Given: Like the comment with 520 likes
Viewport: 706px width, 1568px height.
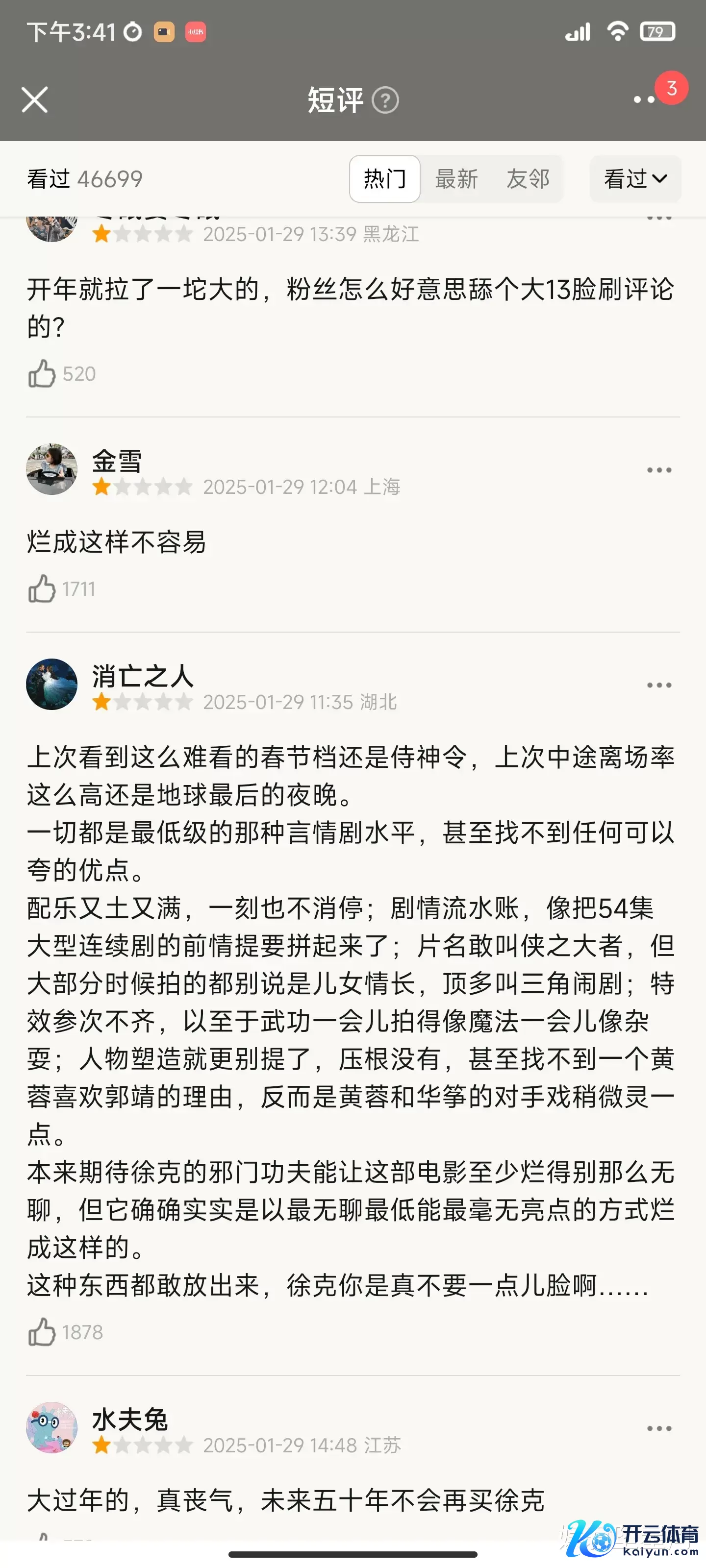Looking at the screenshot, I should pyautogui.click(x=42, y=374).
